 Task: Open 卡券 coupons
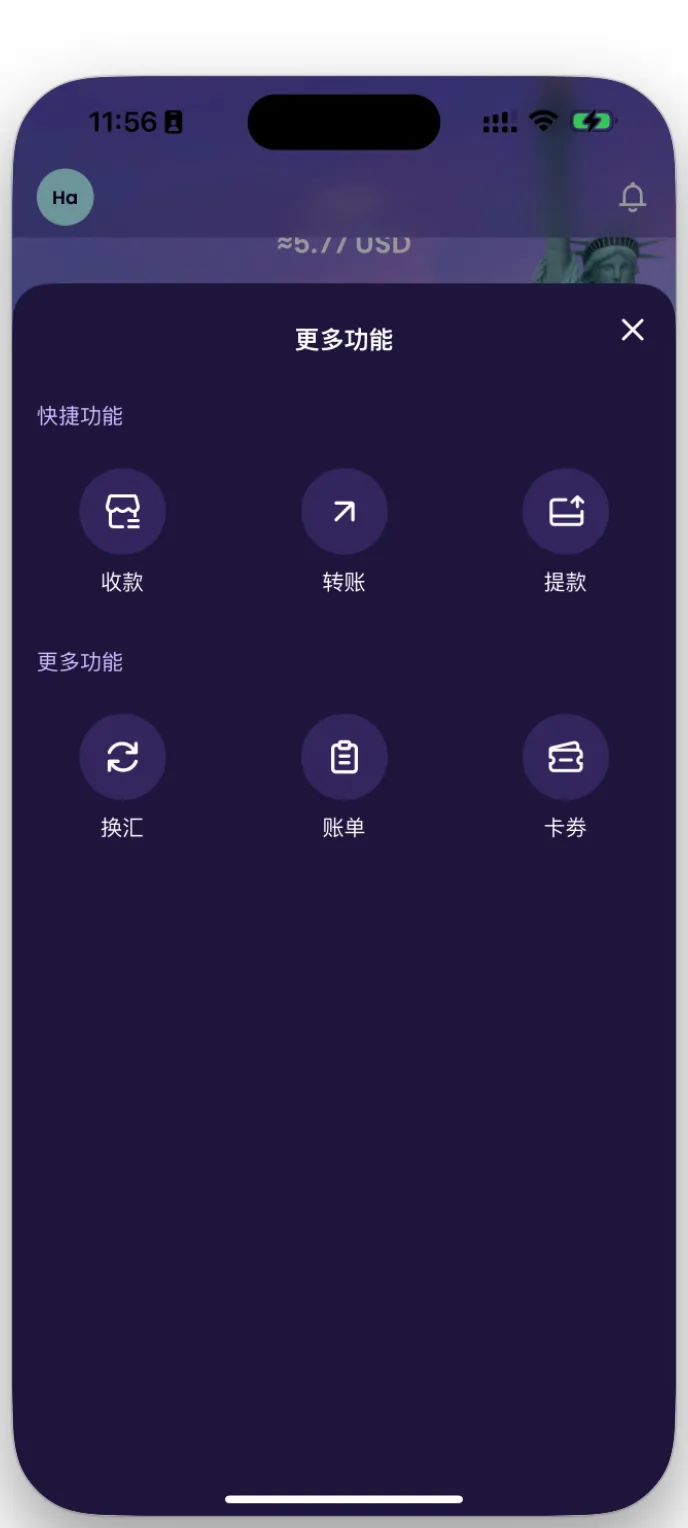click(x=565, y=758)
